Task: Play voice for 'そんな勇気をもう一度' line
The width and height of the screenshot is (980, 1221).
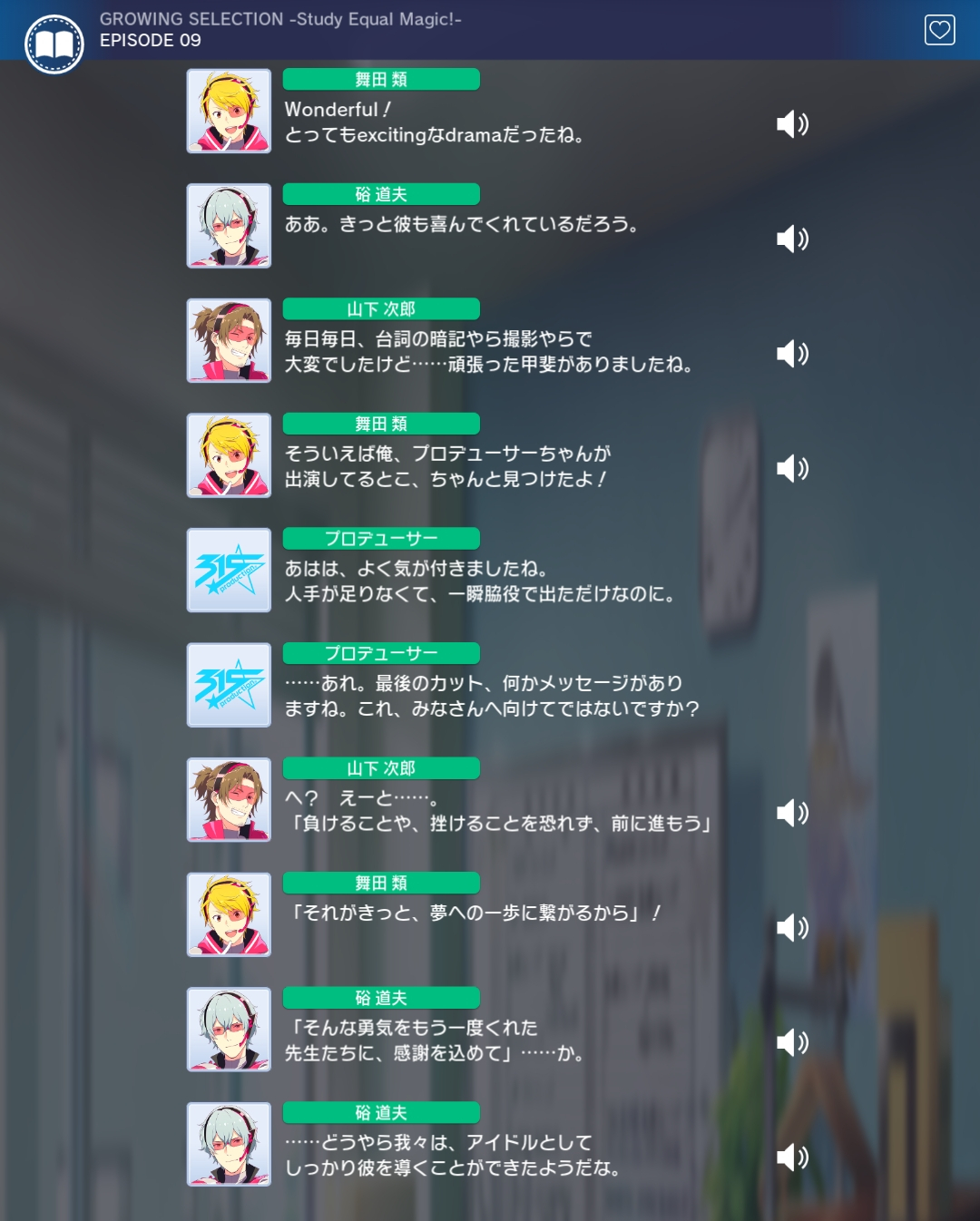Action: [x=791, y=1041]
